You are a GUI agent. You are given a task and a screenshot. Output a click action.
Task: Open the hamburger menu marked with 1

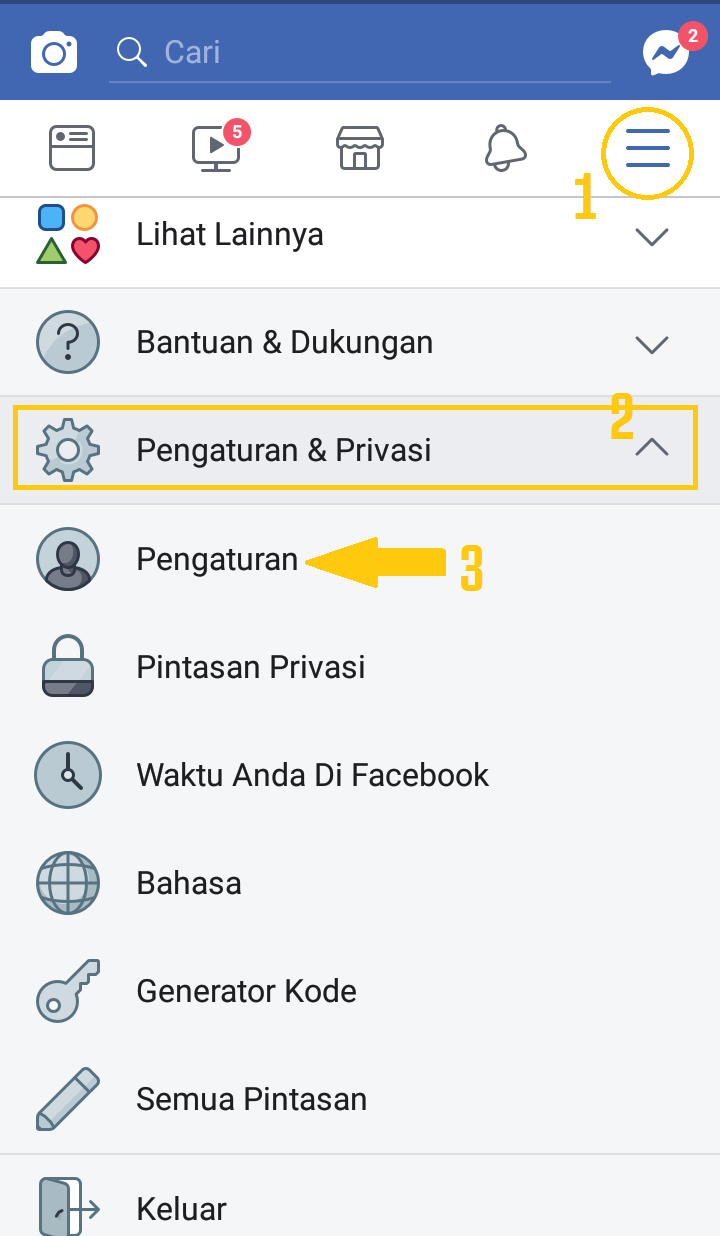tap(647, 151)
